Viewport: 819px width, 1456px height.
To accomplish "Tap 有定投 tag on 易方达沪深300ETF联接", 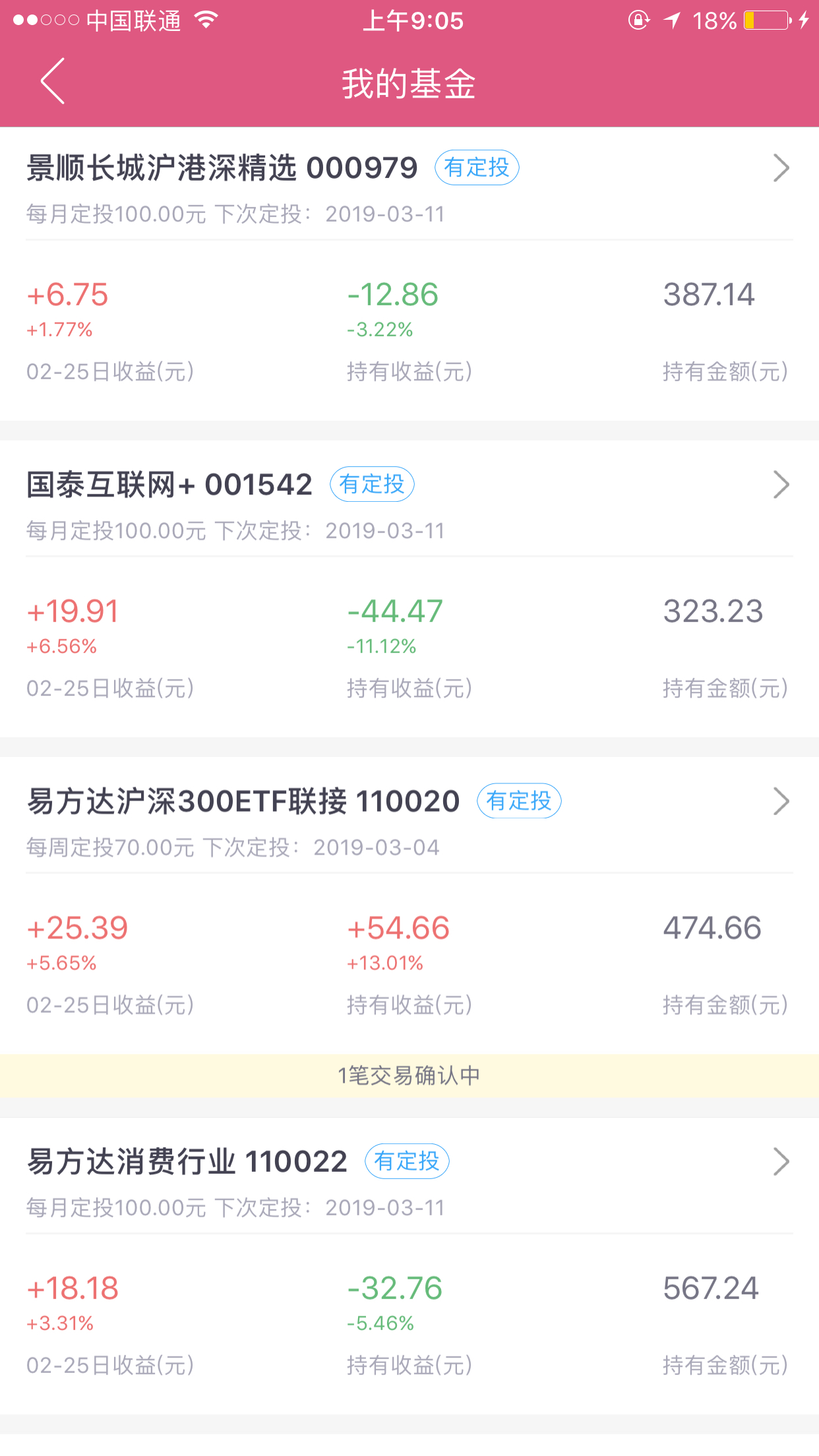I will (x=519, y=801).
